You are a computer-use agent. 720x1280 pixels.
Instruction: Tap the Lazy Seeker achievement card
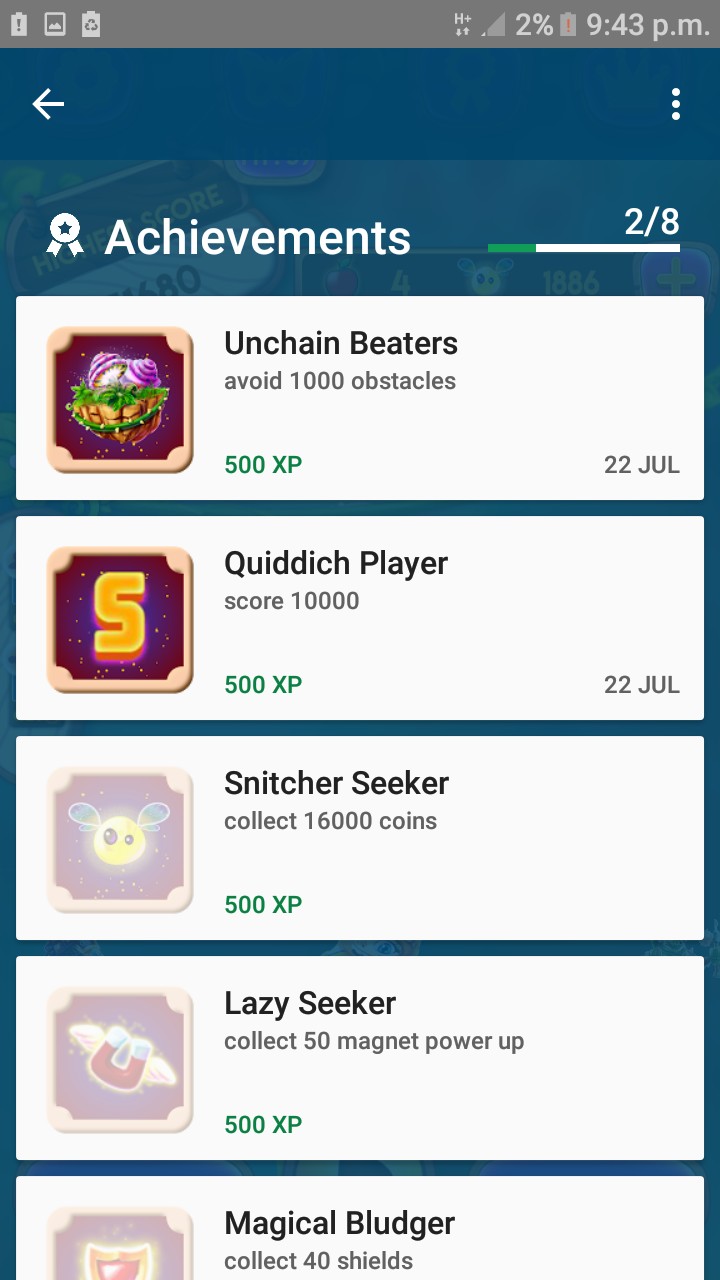pos(360,1058)
